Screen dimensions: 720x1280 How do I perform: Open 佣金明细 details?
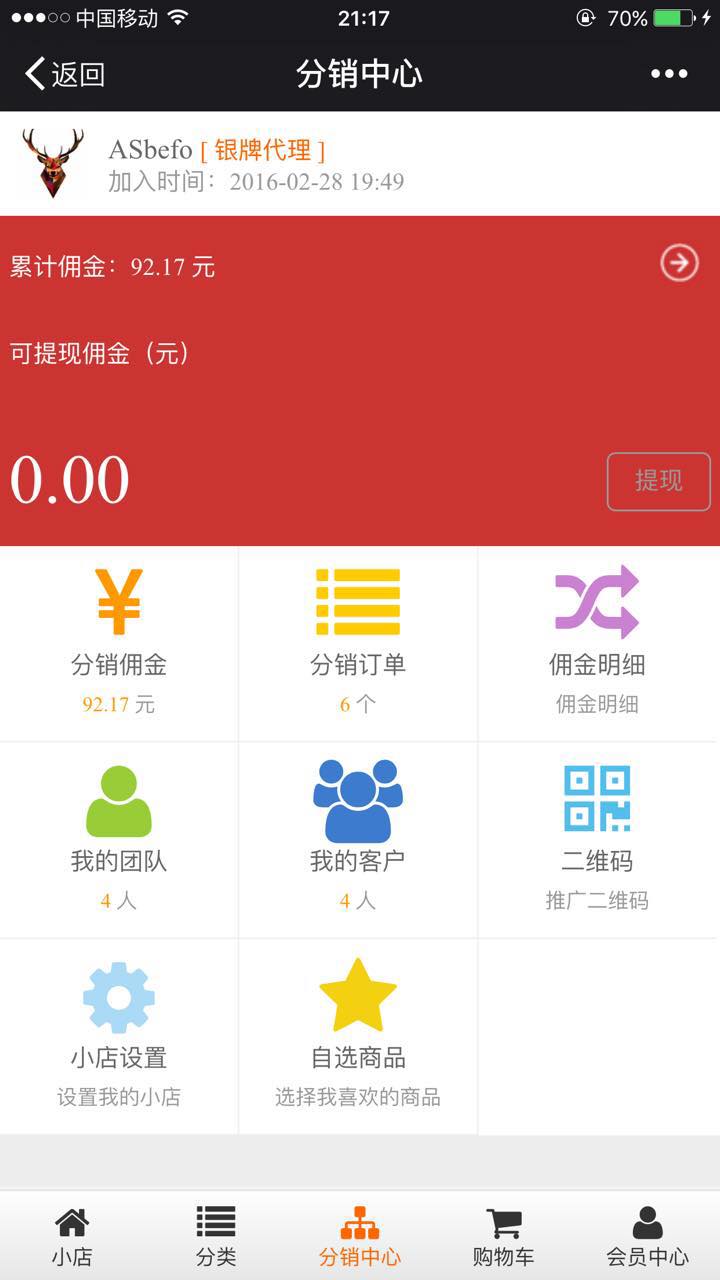click(597, 643)
